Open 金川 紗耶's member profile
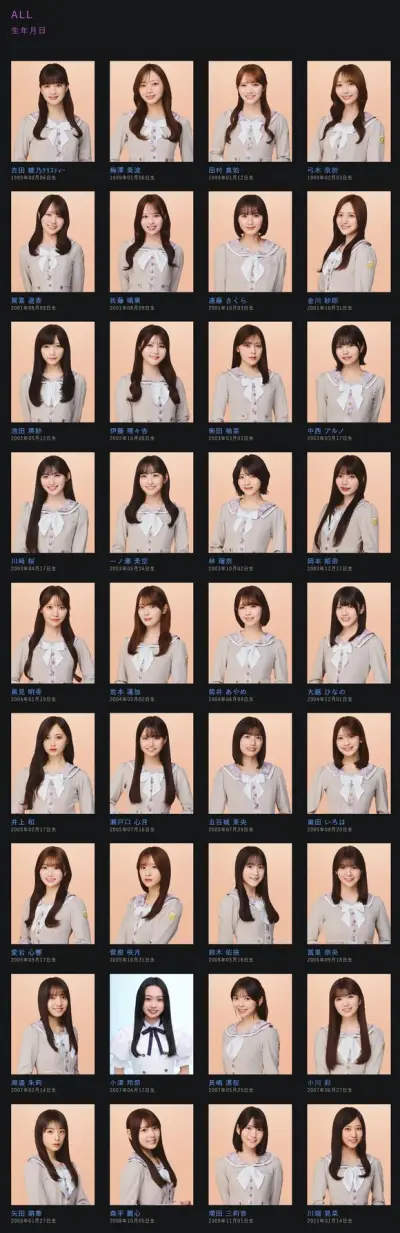400x1233 pixels. click(349, 251)
